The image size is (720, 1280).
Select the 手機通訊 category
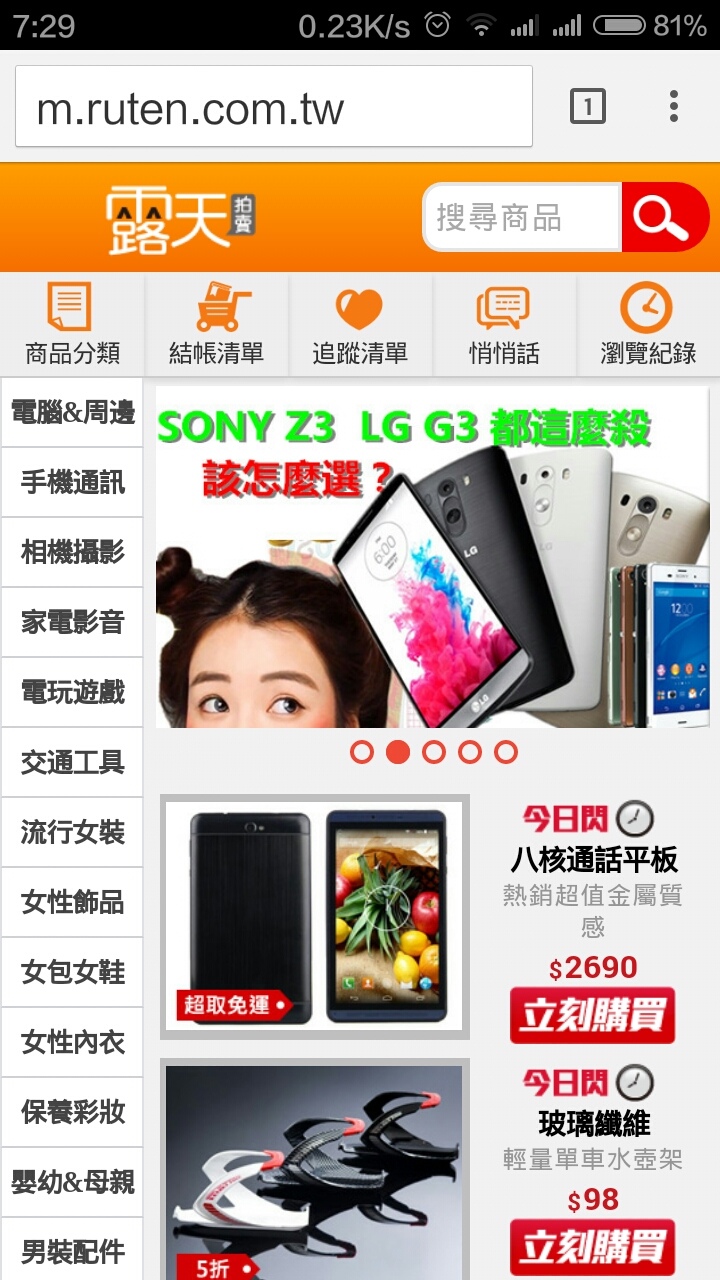[x=72, y=482]
